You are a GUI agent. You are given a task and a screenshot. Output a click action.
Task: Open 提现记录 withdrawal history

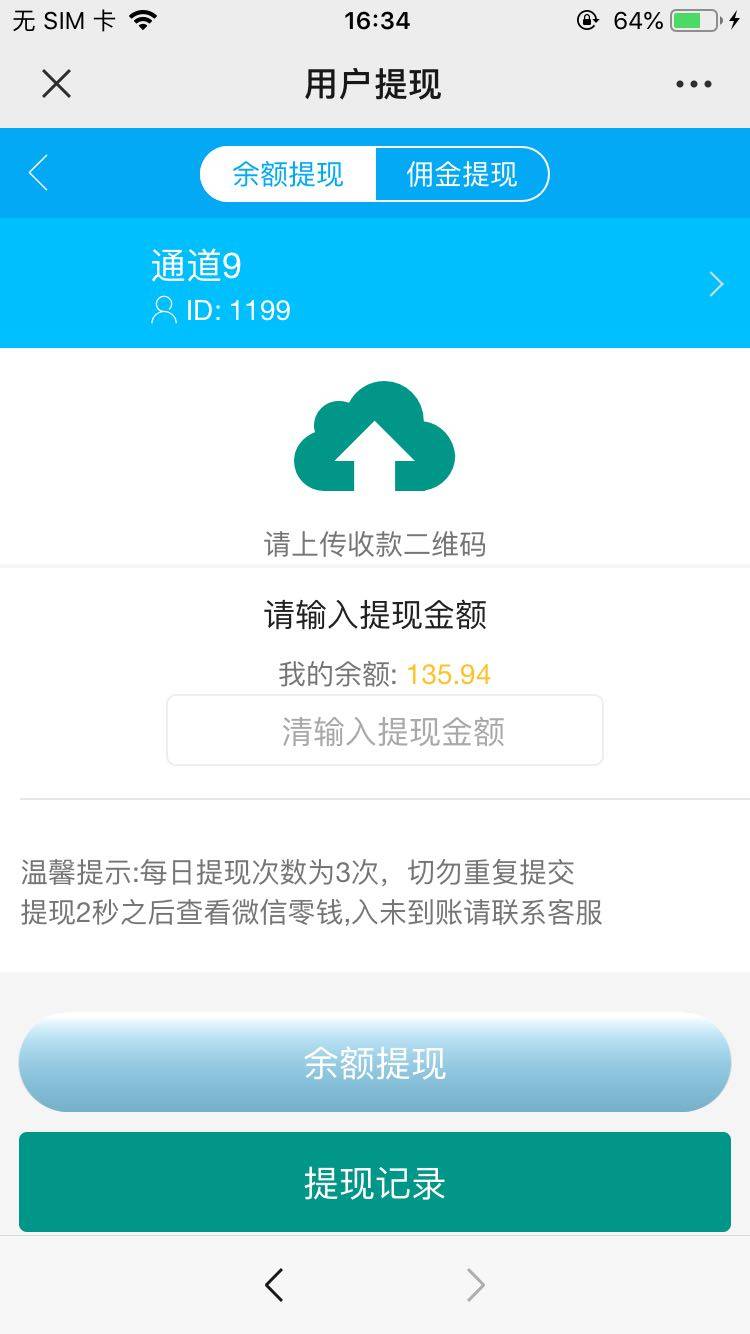coord(374,1182)
